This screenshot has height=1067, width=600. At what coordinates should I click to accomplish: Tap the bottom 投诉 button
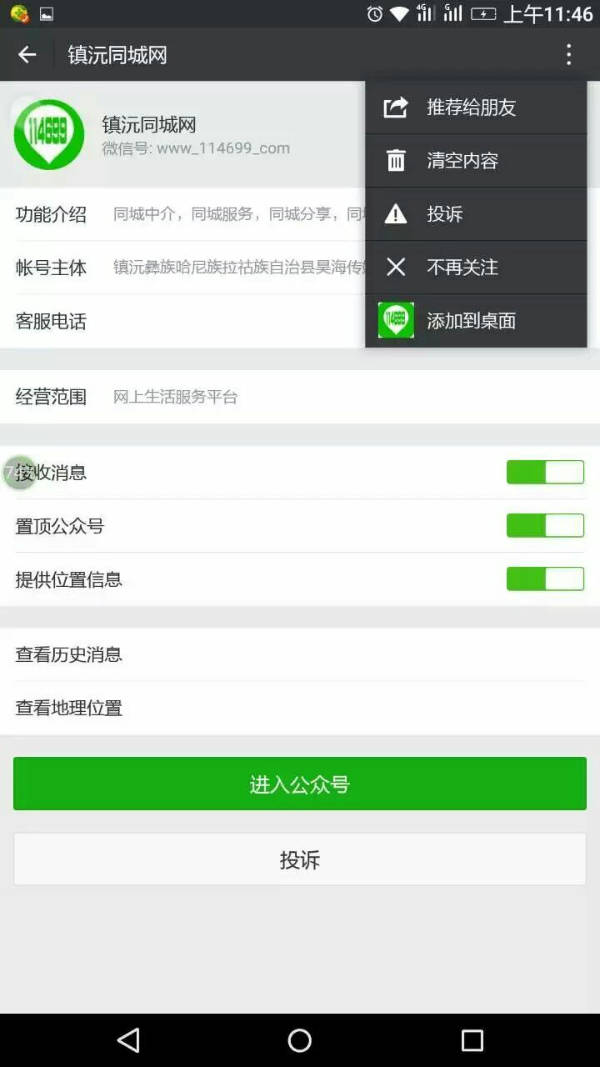pyautogui.click(x=300, y=859)
